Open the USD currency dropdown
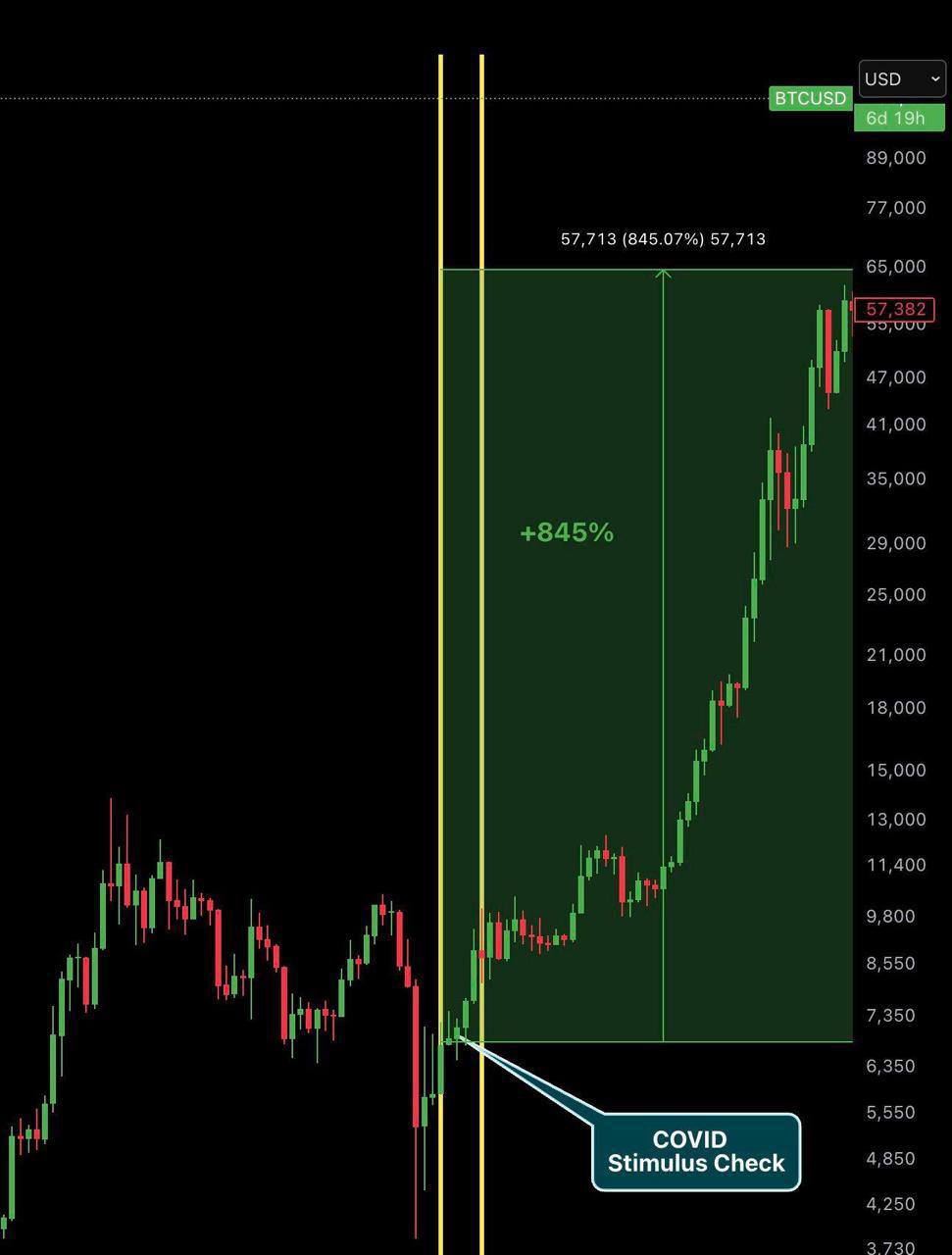Viewport: 952px width, 1255px height. (x=903, y=78)
